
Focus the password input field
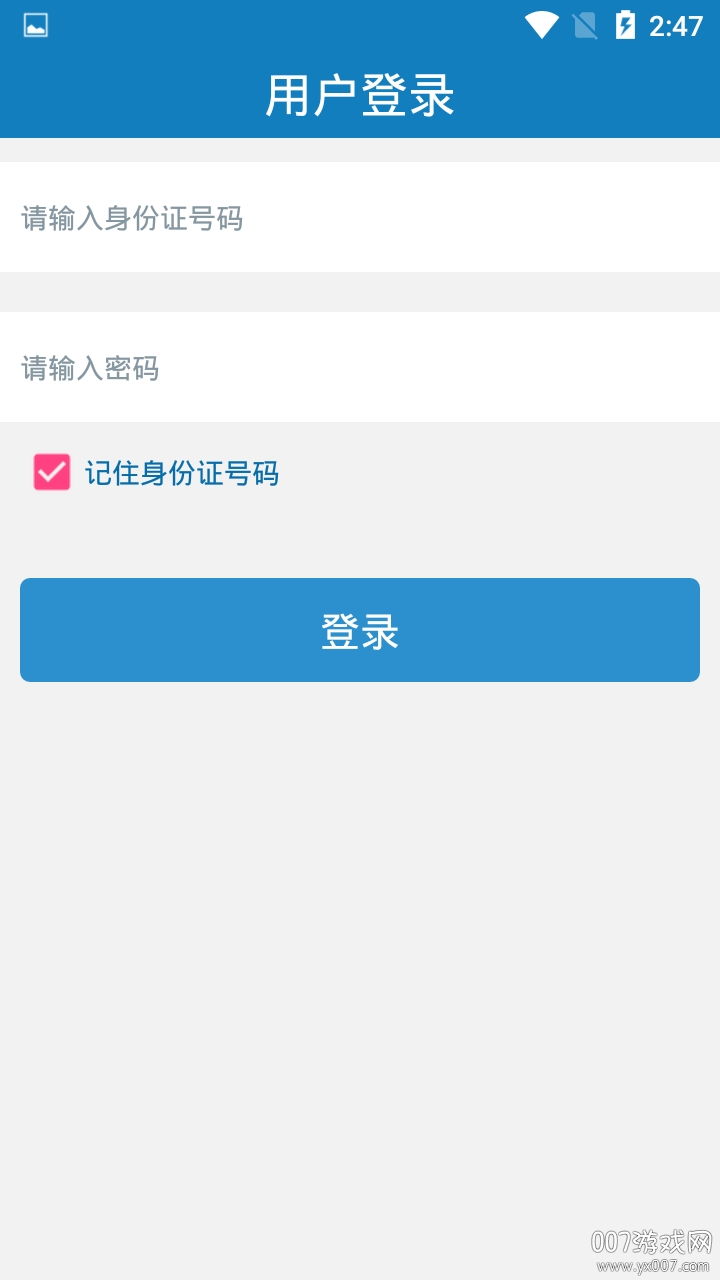tap(360, 368)
